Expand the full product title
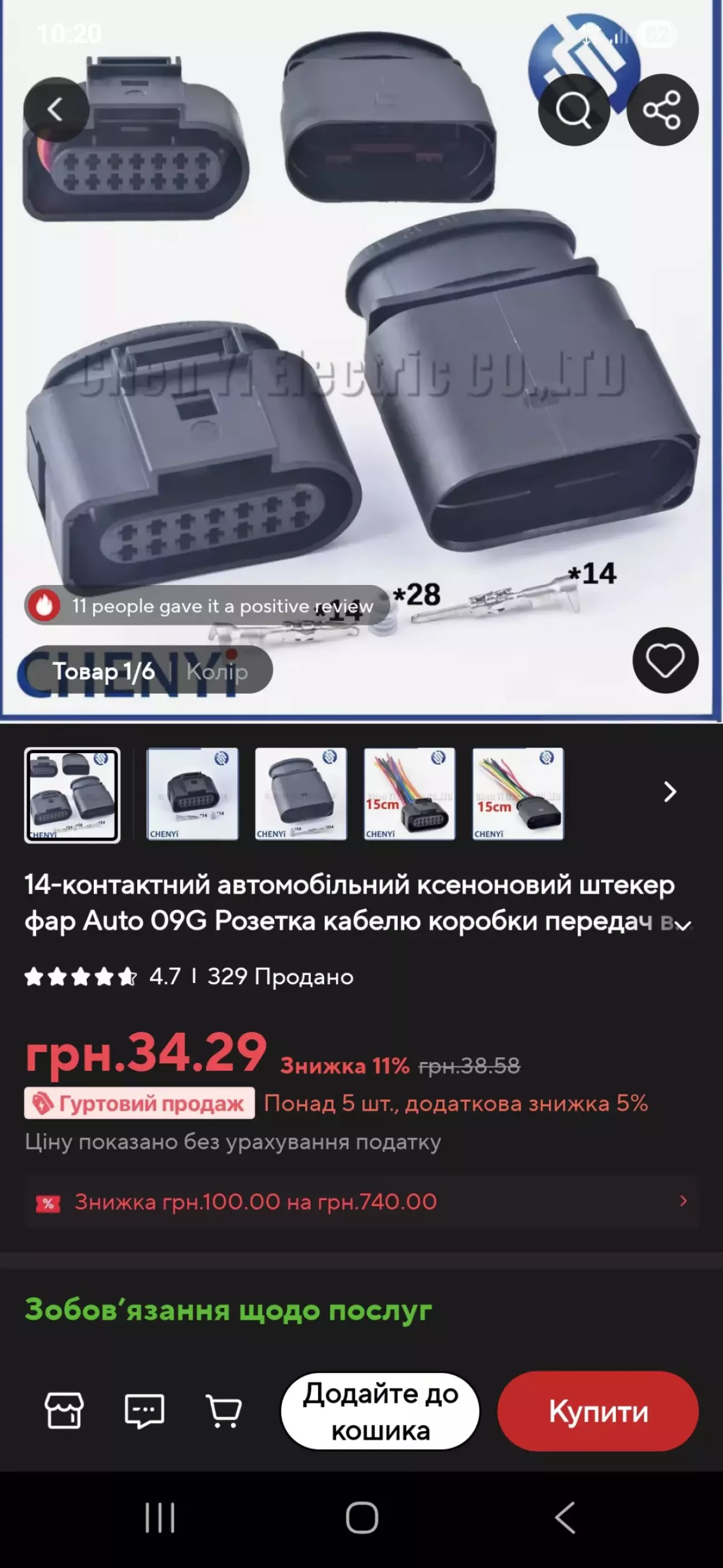This screenshot has height=1568, width=723. (684, 925)
